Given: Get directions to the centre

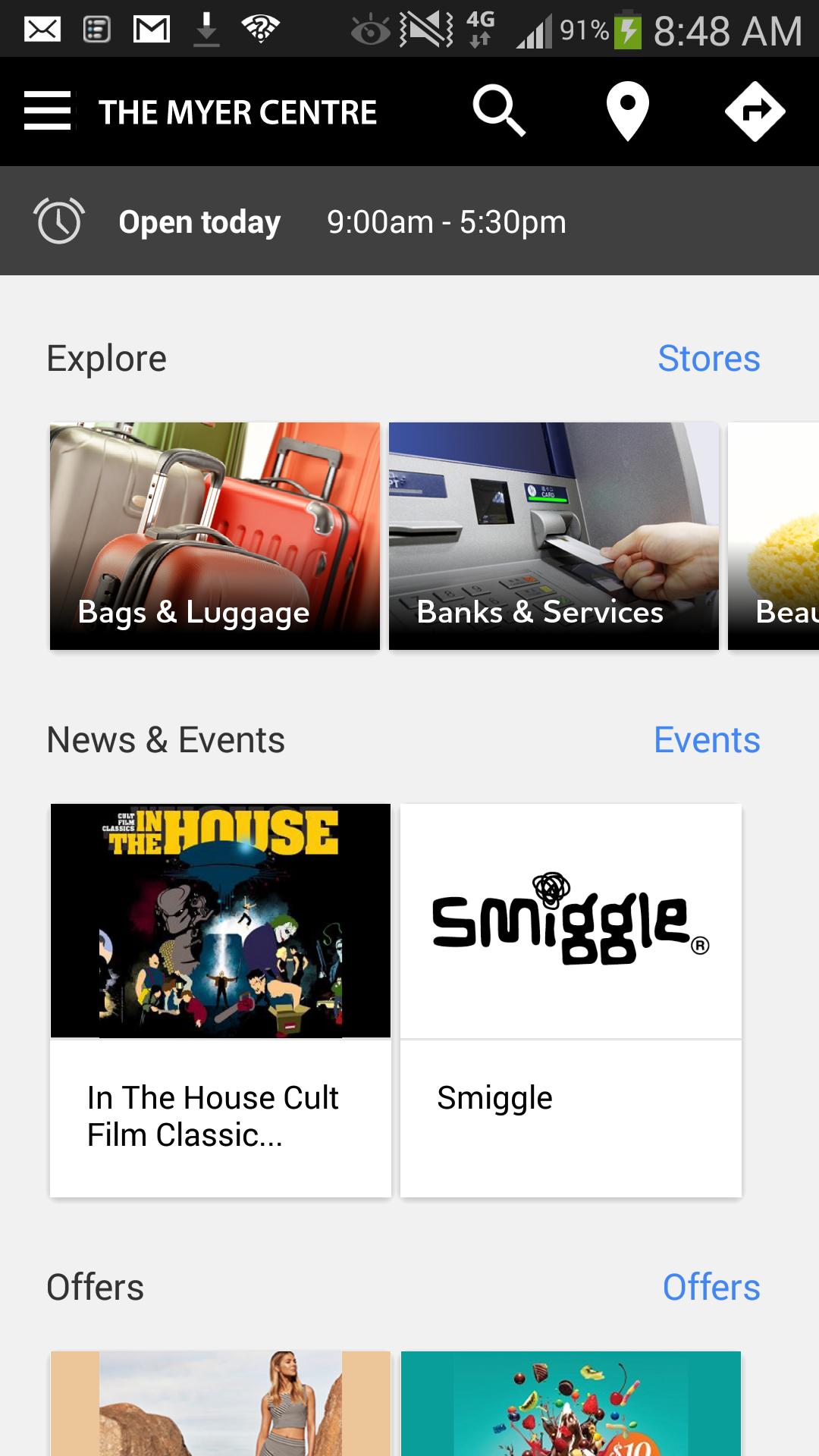Looking at the screenshot, I should click(755, 111).
